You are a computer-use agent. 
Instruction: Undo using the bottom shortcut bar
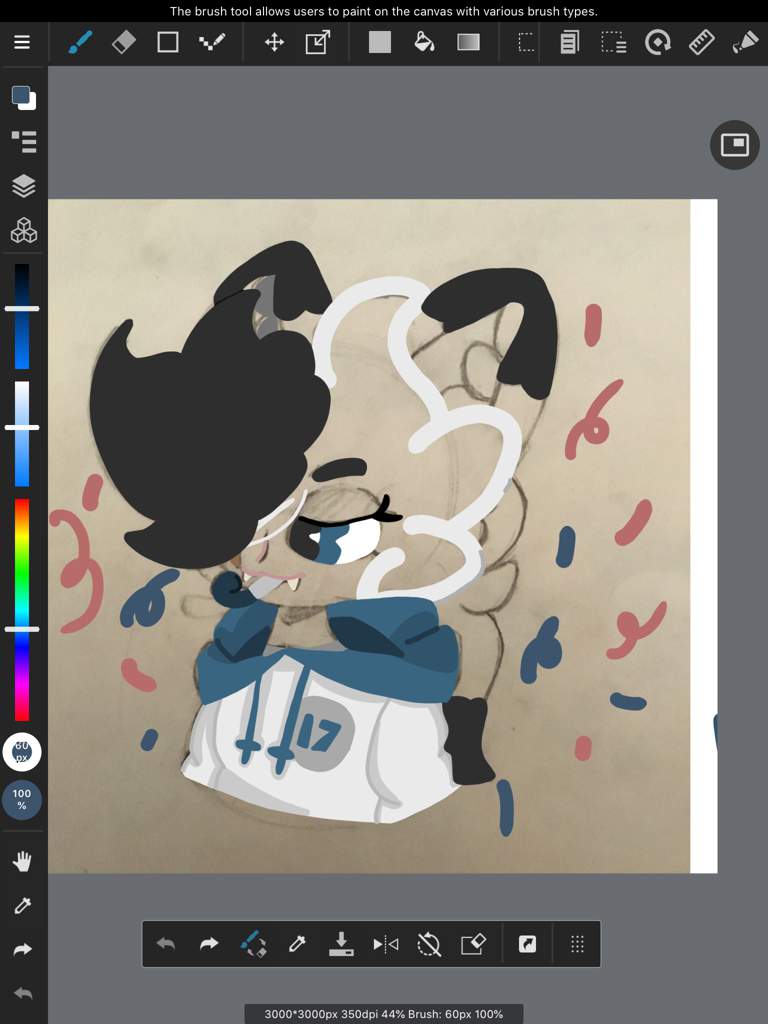(x=166, y=944)
